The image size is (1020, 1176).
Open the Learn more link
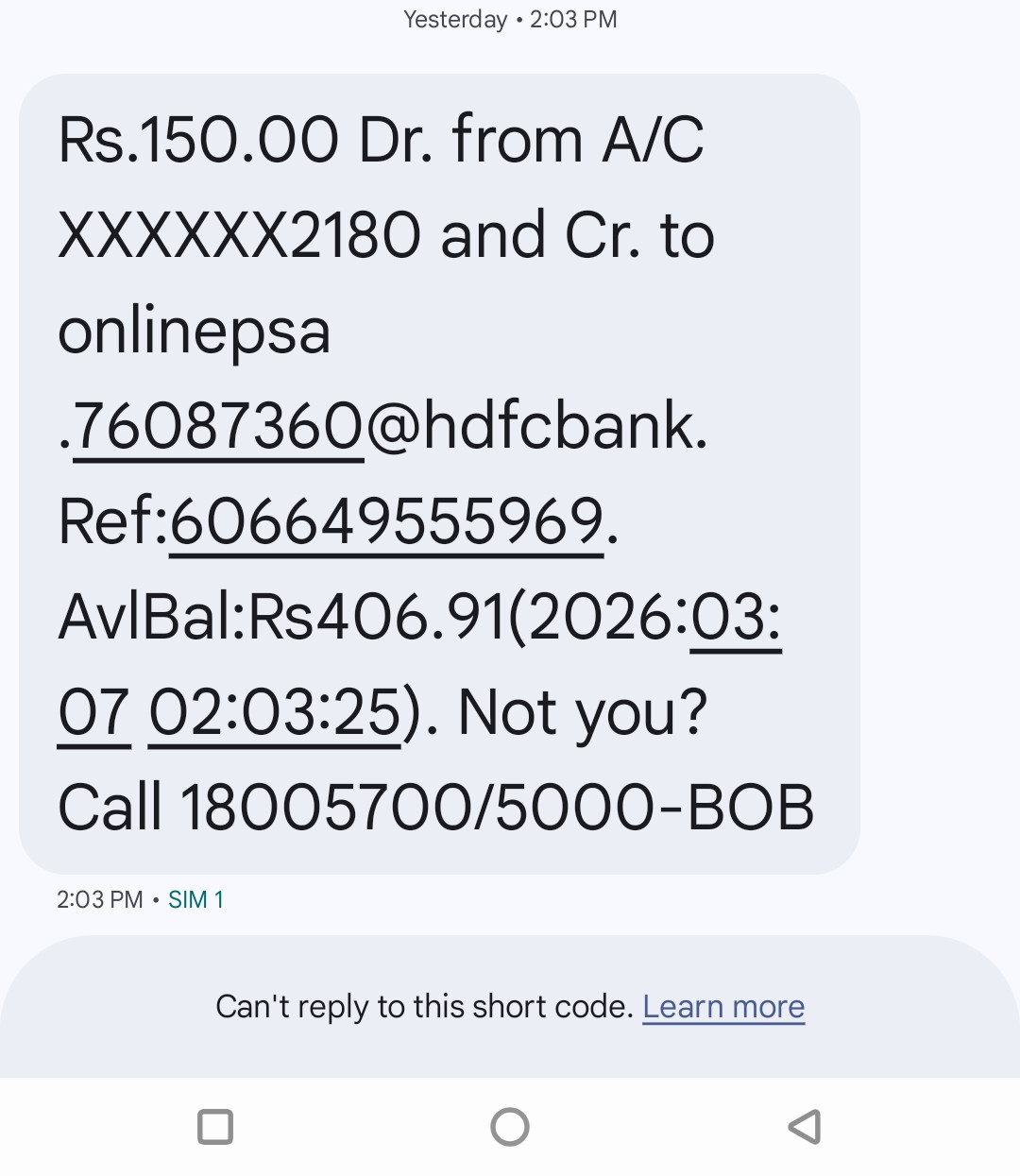click(723, 1007)
